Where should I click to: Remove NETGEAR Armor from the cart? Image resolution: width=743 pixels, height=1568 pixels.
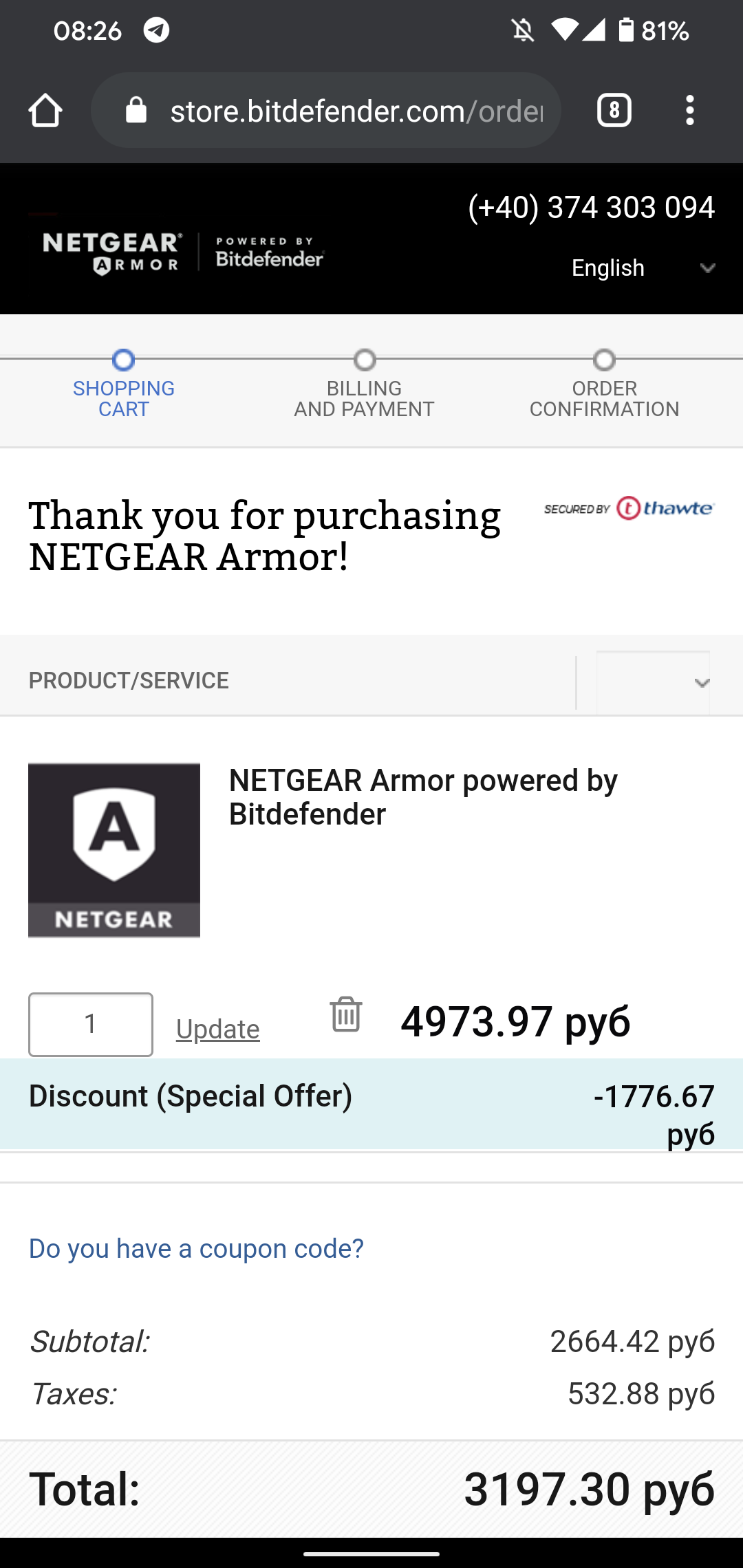click(346, 1014)
